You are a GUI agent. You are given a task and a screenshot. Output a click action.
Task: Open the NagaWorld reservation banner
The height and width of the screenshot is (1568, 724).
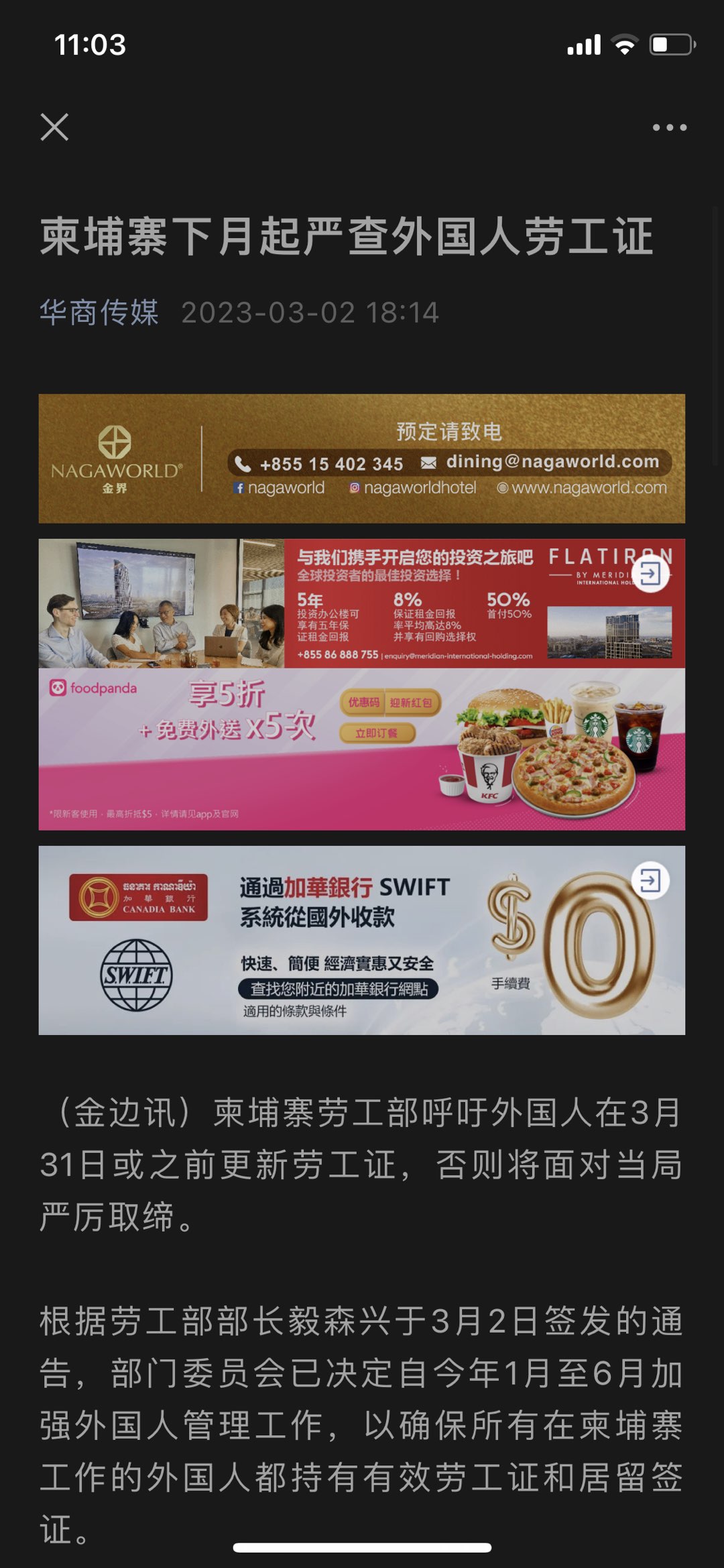click(362, 459)
